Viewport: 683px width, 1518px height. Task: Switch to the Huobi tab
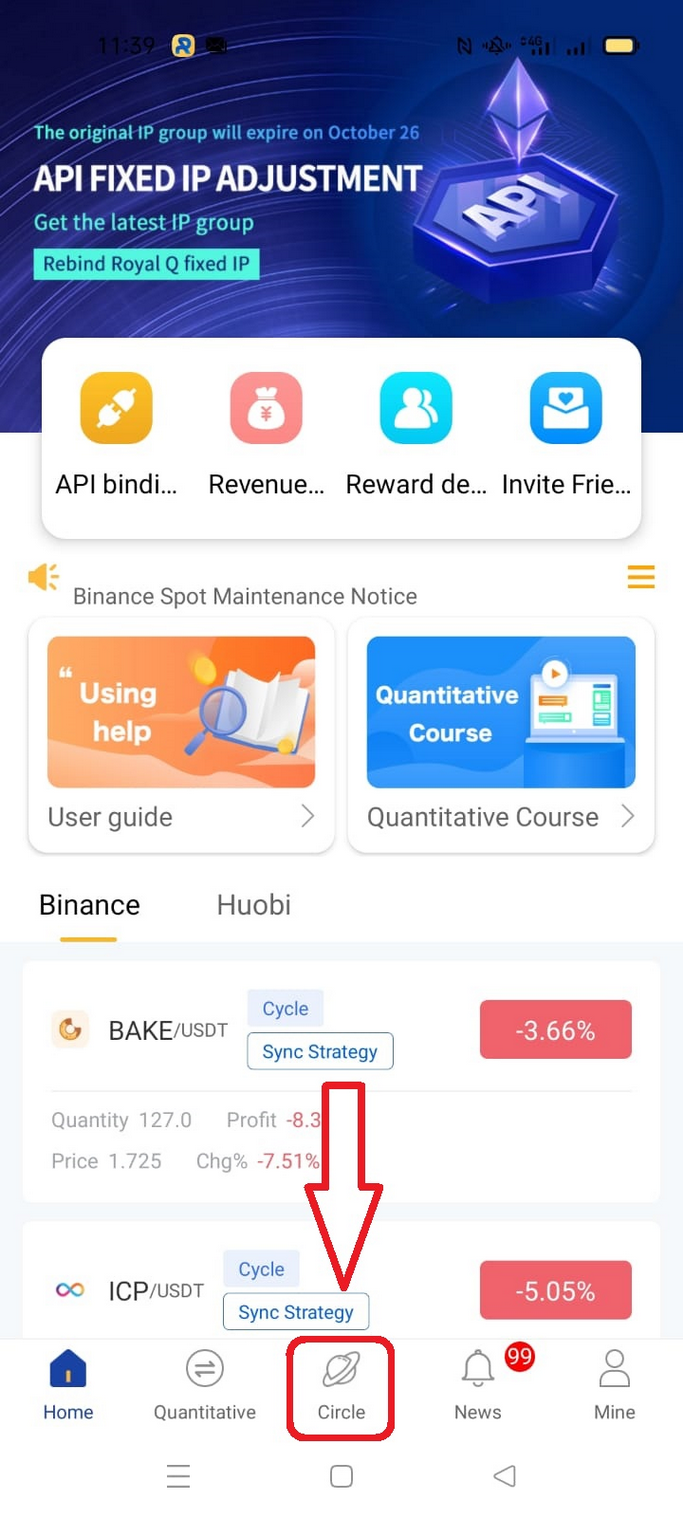254,905
